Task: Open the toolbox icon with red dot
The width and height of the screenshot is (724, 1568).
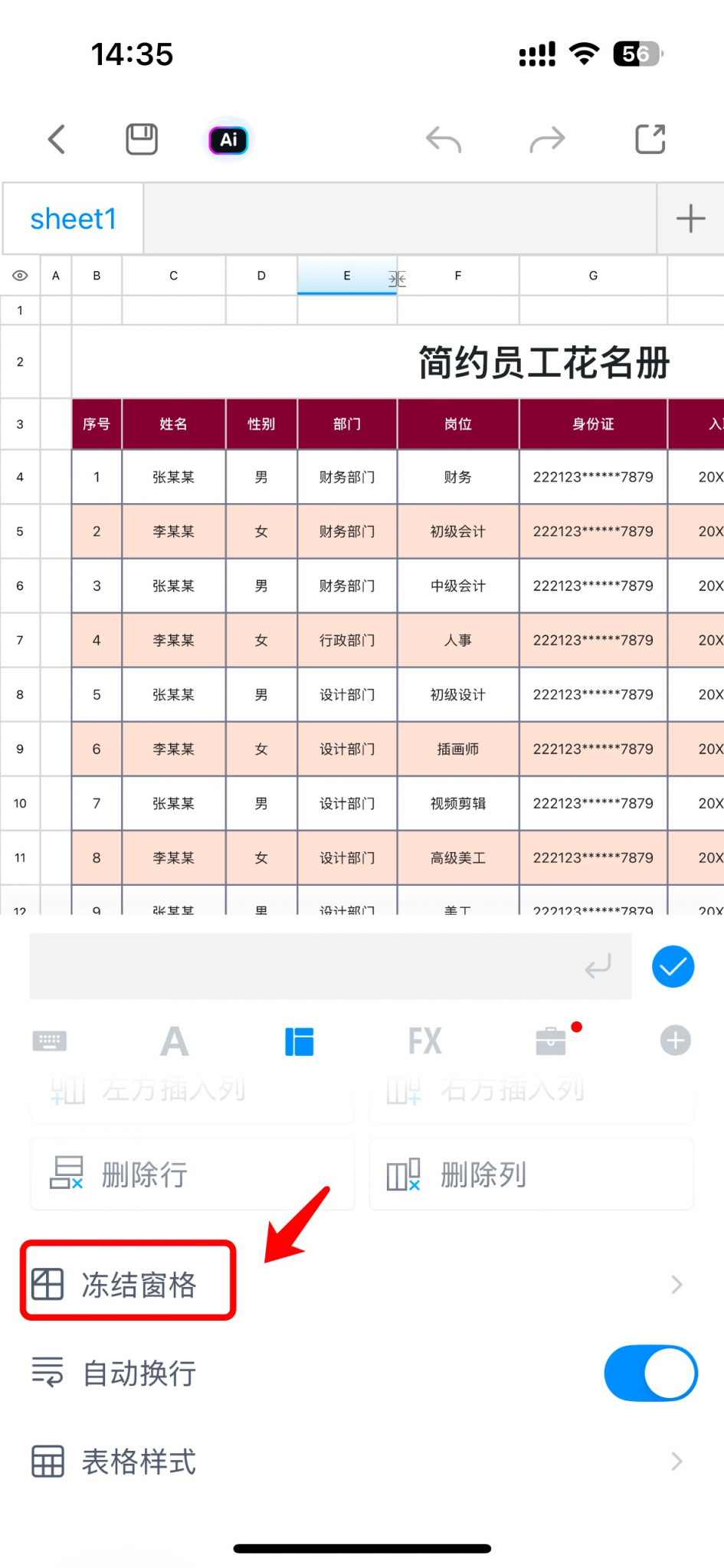Action: (x=551, y=1040)
